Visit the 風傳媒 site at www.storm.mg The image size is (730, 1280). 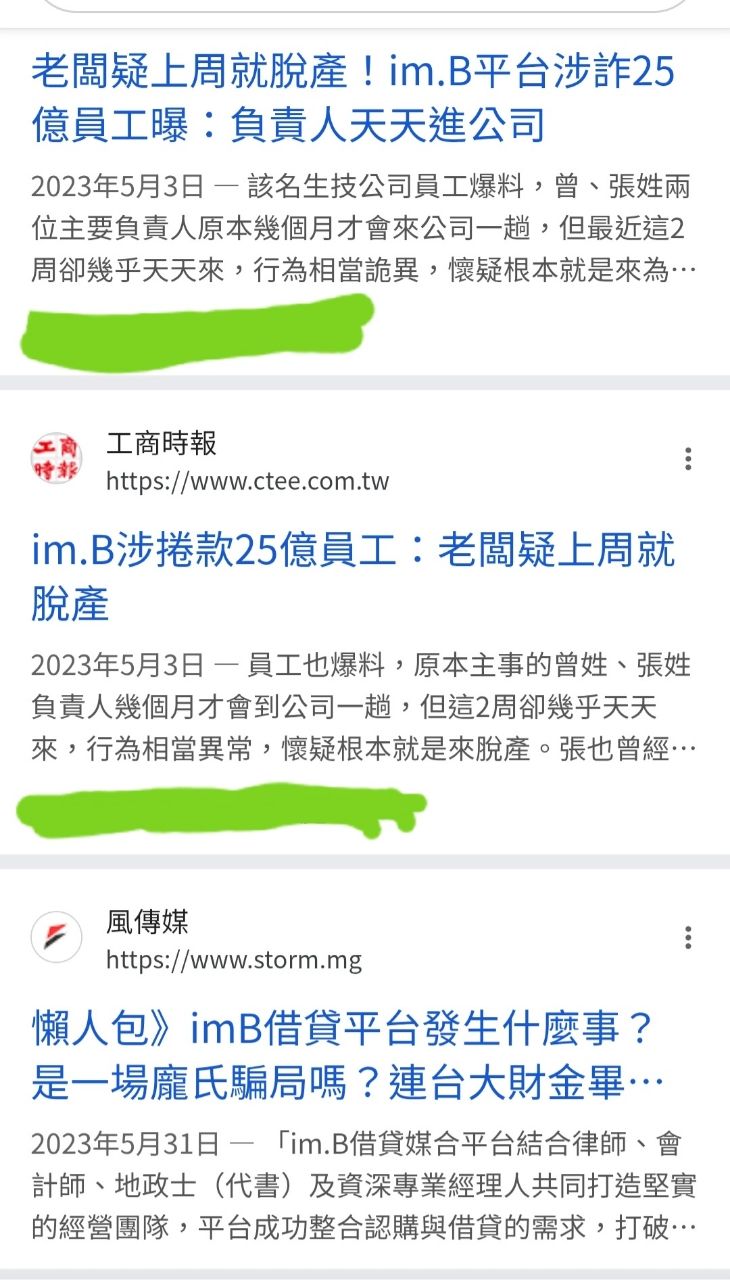[x=233, y=961]
